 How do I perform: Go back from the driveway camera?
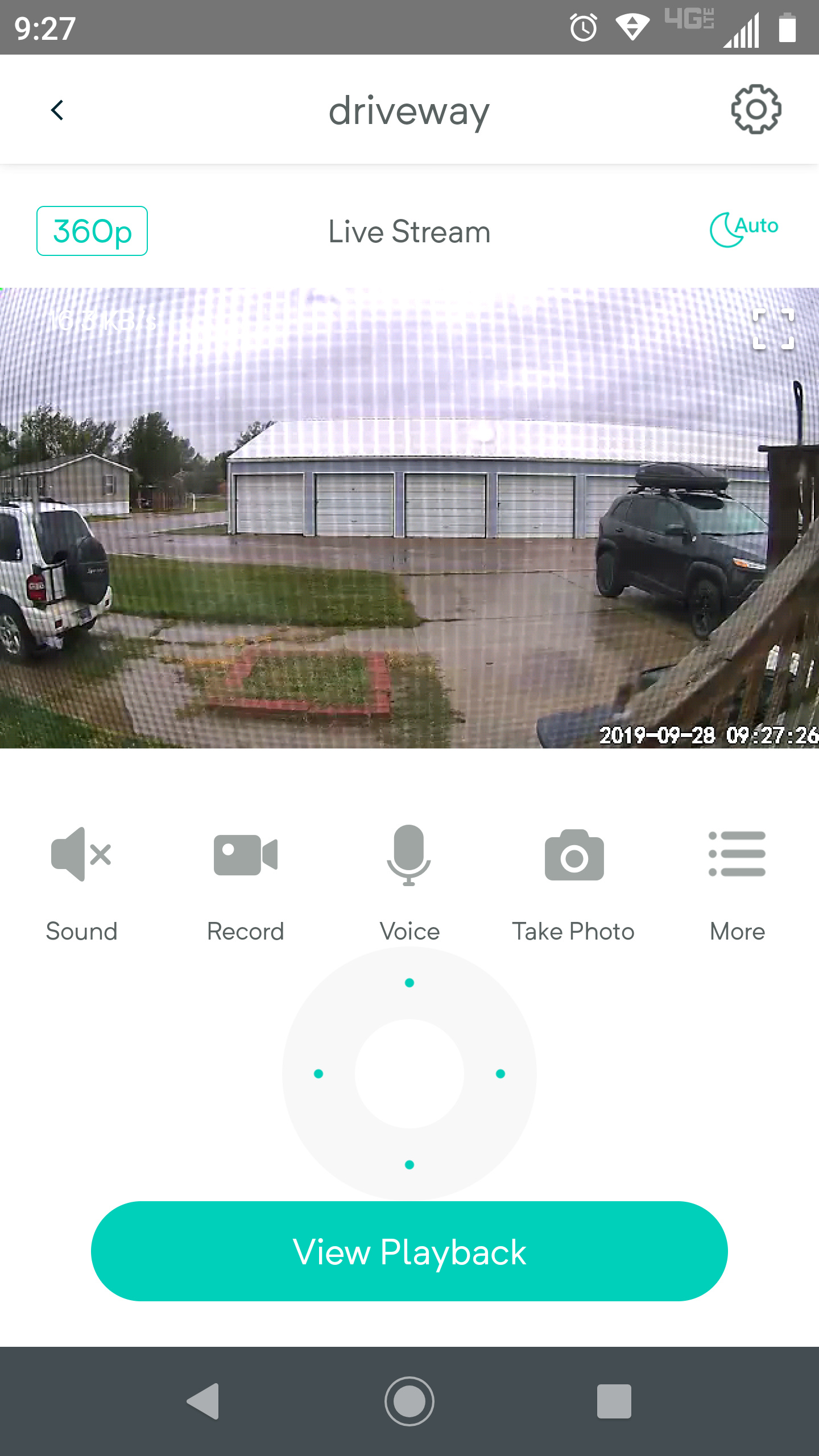point(57,110)
